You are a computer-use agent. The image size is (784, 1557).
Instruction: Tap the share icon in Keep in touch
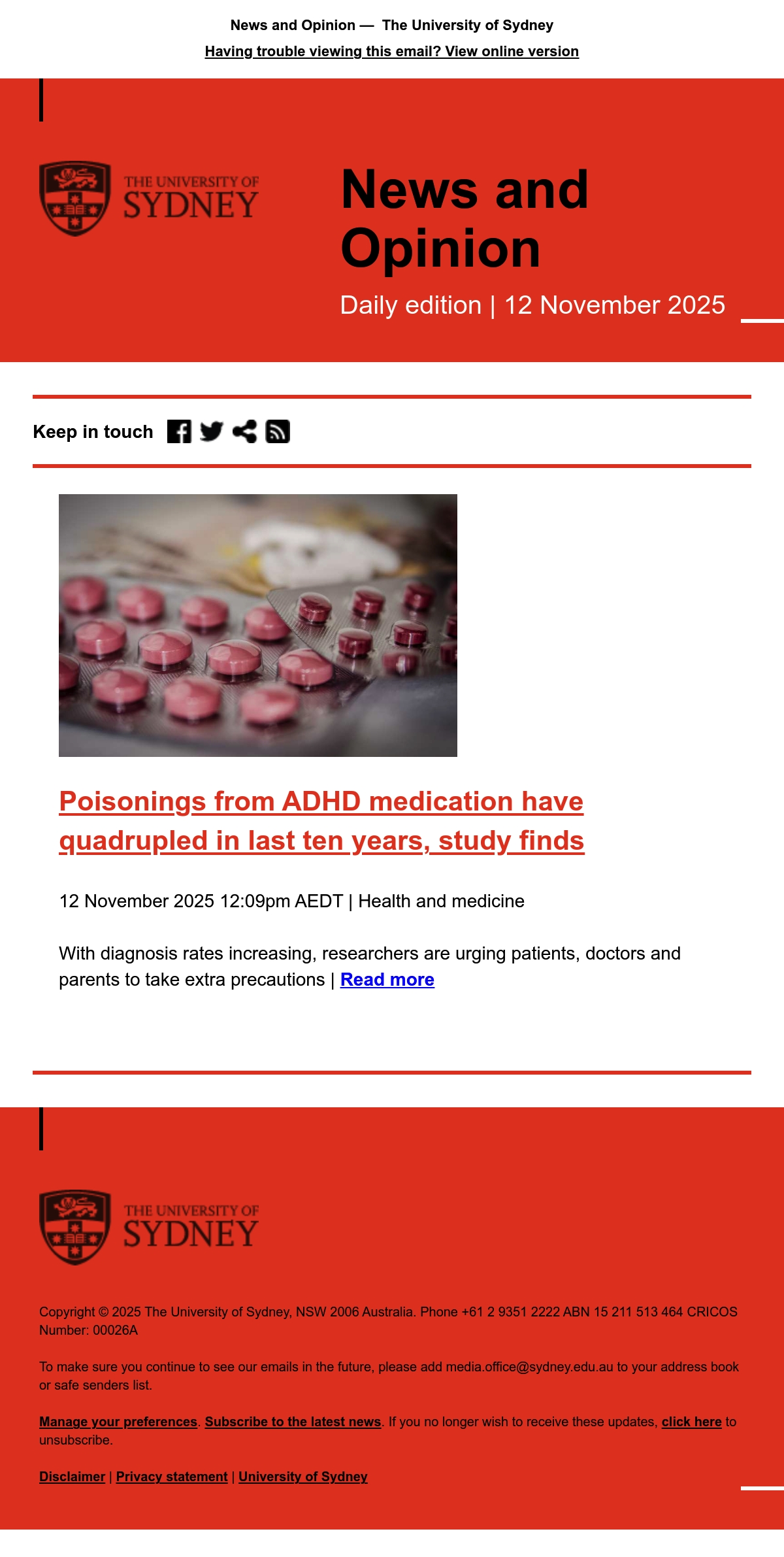(244, 431)
